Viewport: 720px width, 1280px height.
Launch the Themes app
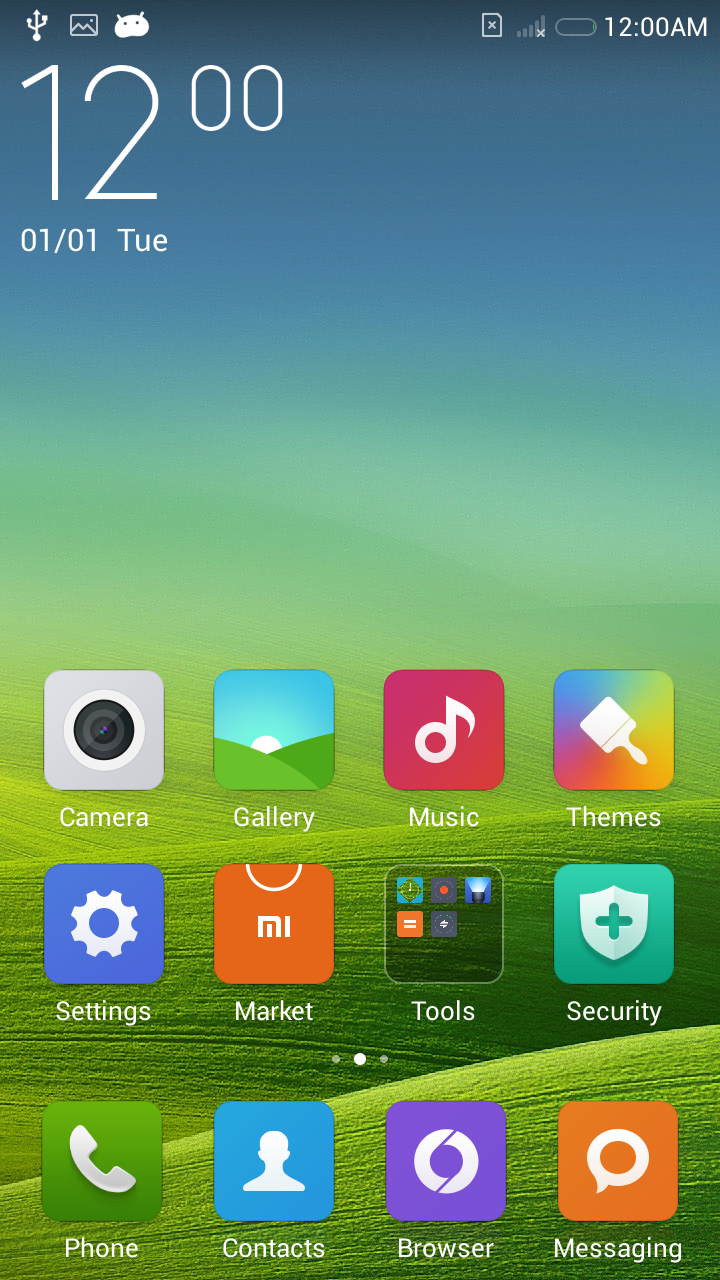click(614, 730)
